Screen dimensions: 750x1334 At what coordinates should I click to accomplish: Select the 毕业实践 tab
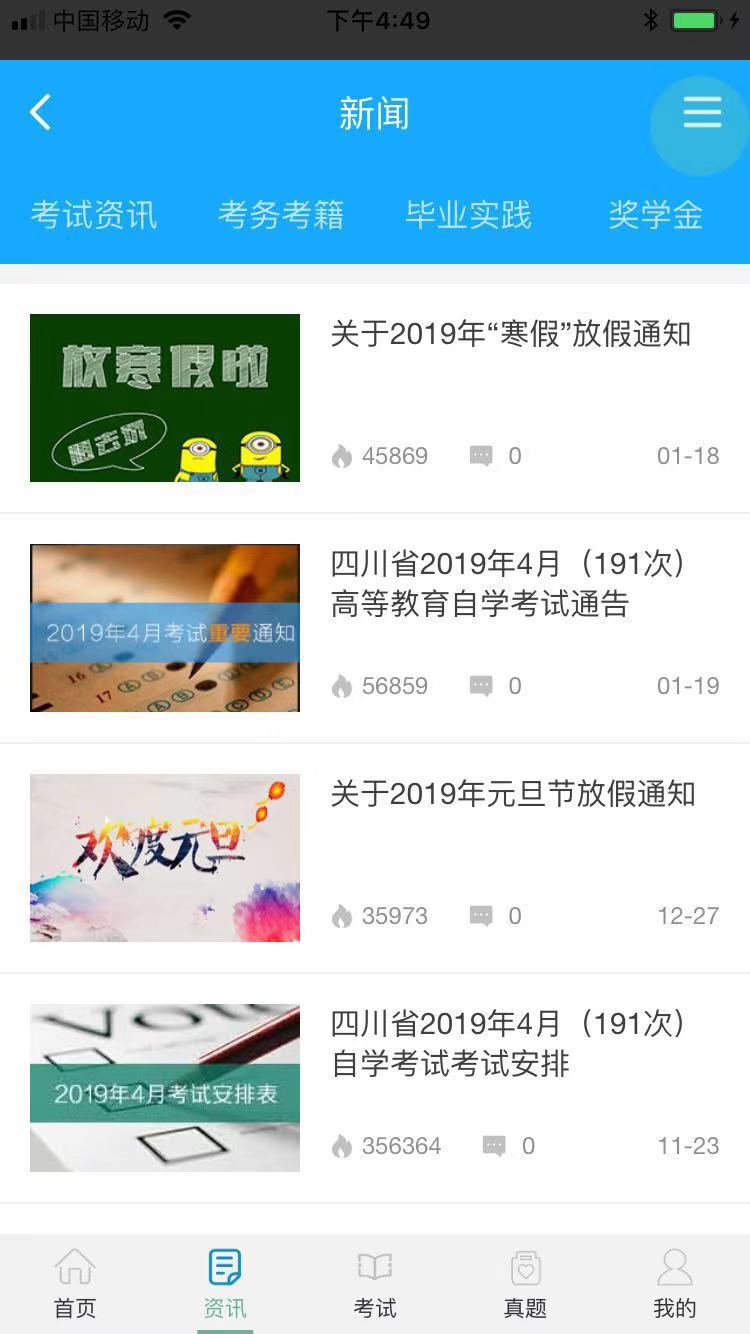point(468,215)
